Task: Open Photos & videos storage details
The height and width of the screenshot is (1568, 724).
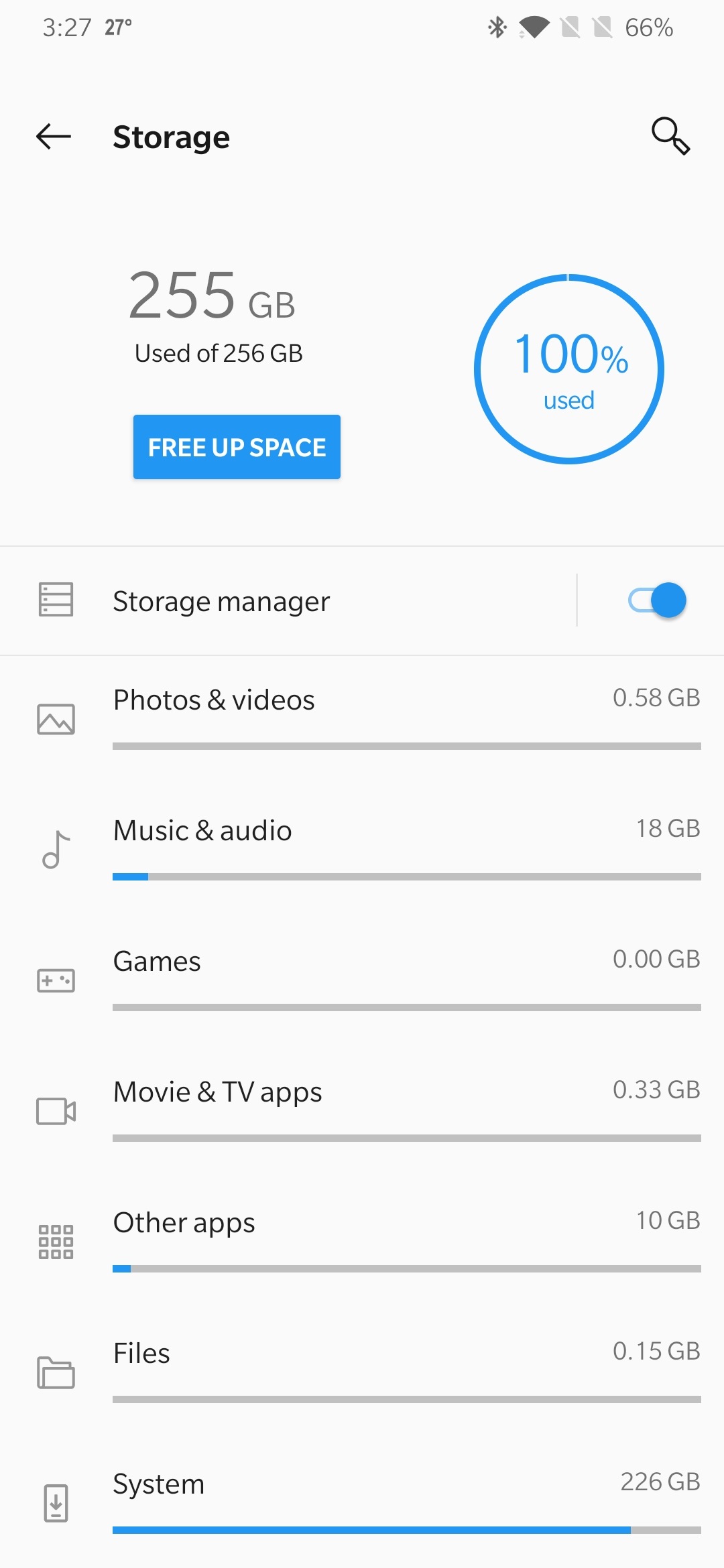Action: click(362, 719)
